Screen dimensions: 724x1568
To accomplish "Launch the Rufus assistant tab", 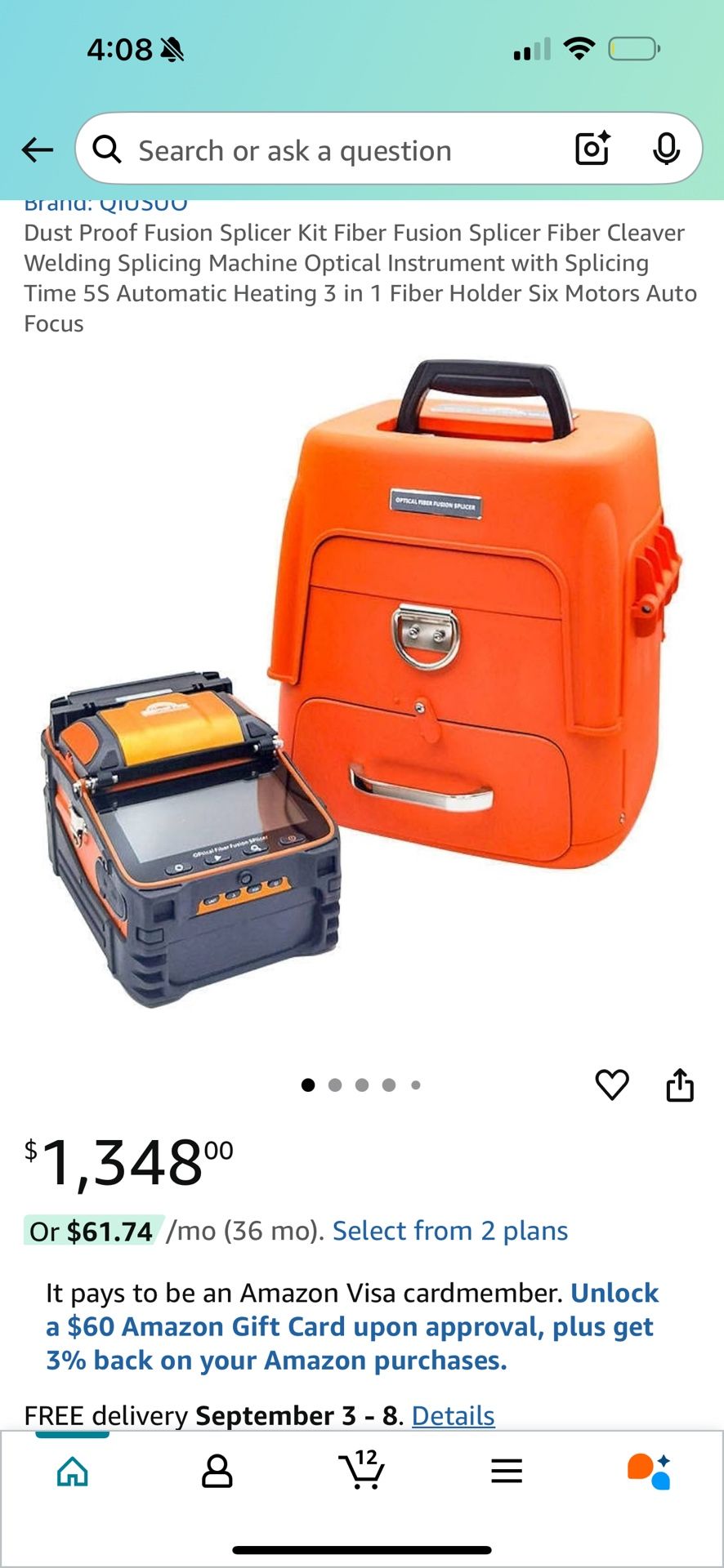I will click(x=649, y=1472).
